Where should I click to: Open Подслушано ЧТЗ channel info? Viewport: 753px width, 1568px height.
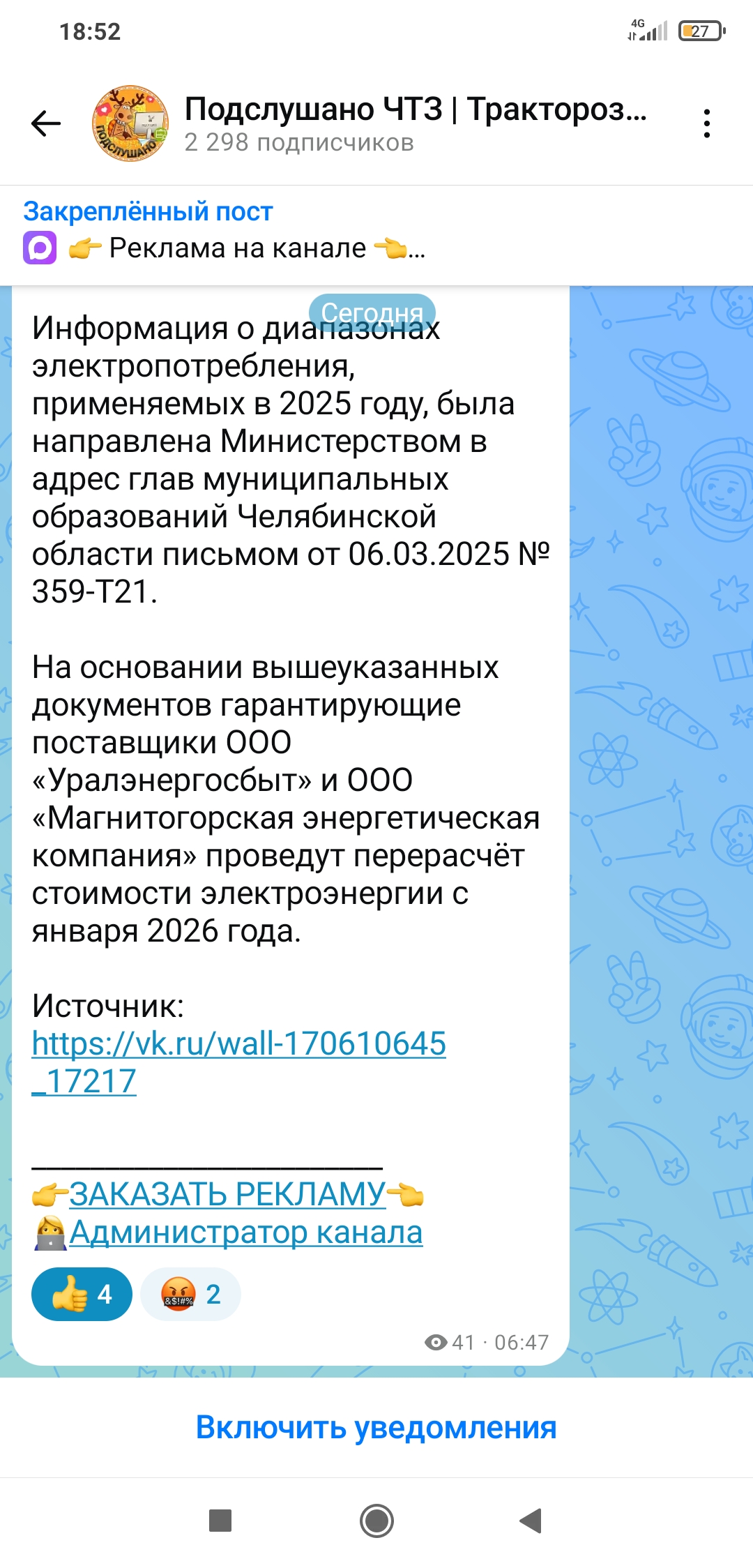tap(415, 124)
